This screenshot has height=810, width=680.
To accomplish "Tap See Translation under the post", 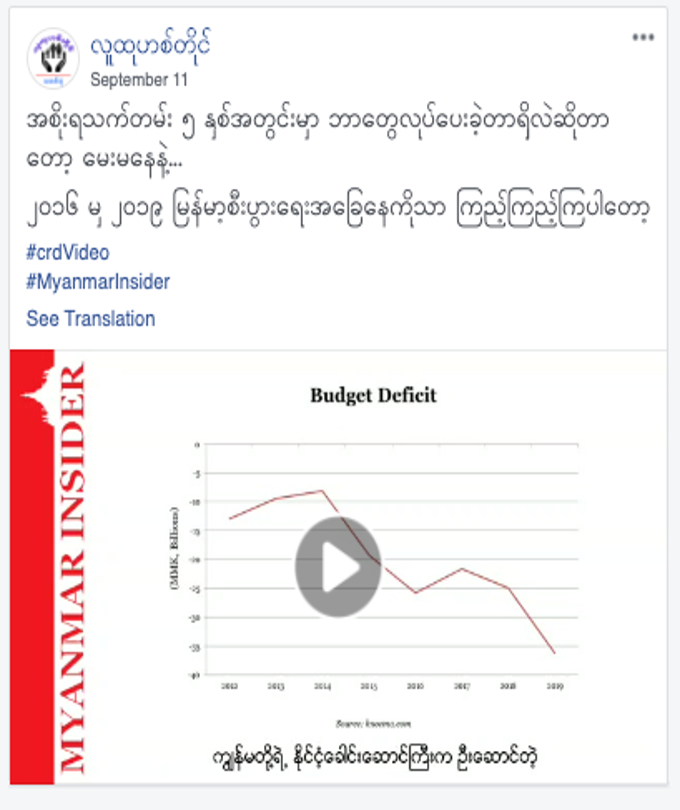I will pyautogui.click(x=90, y=319).
